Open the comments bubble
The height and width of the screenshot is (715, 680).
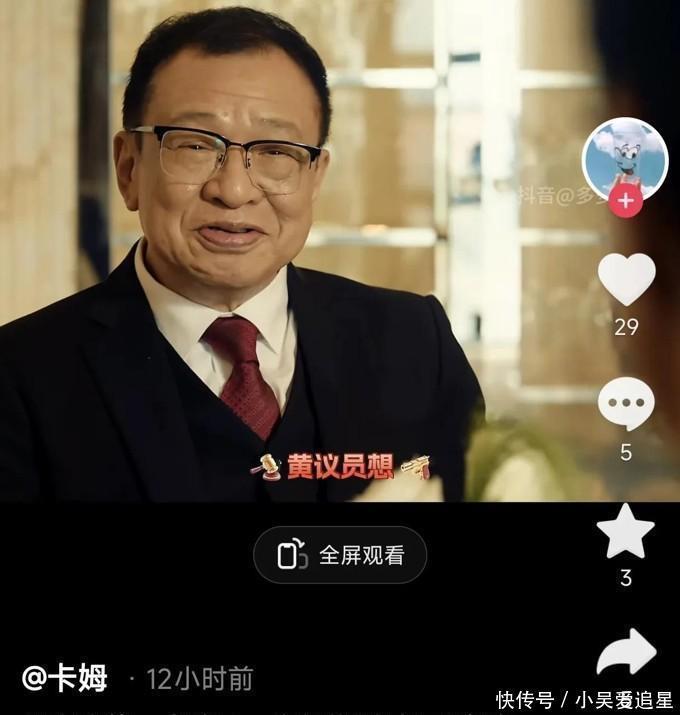[x=626, y=404]
